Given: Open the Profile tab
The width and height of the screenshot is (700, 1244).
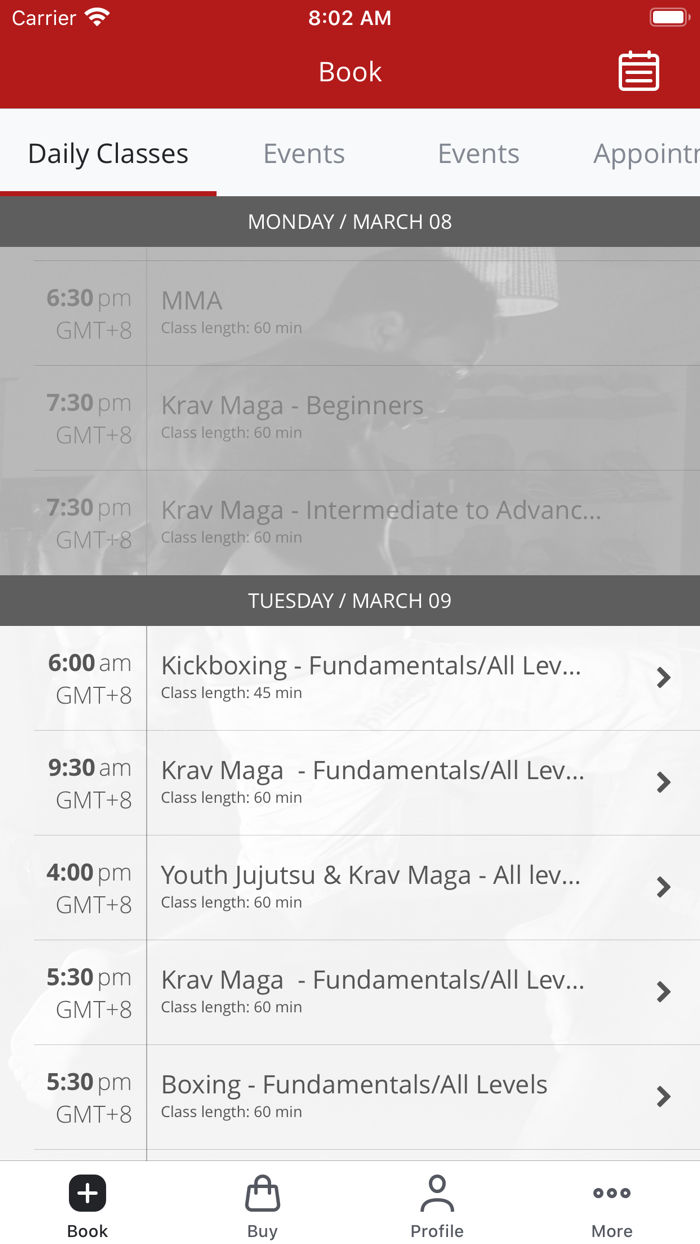Looking at the screenshot, I should pos(437,1205).
